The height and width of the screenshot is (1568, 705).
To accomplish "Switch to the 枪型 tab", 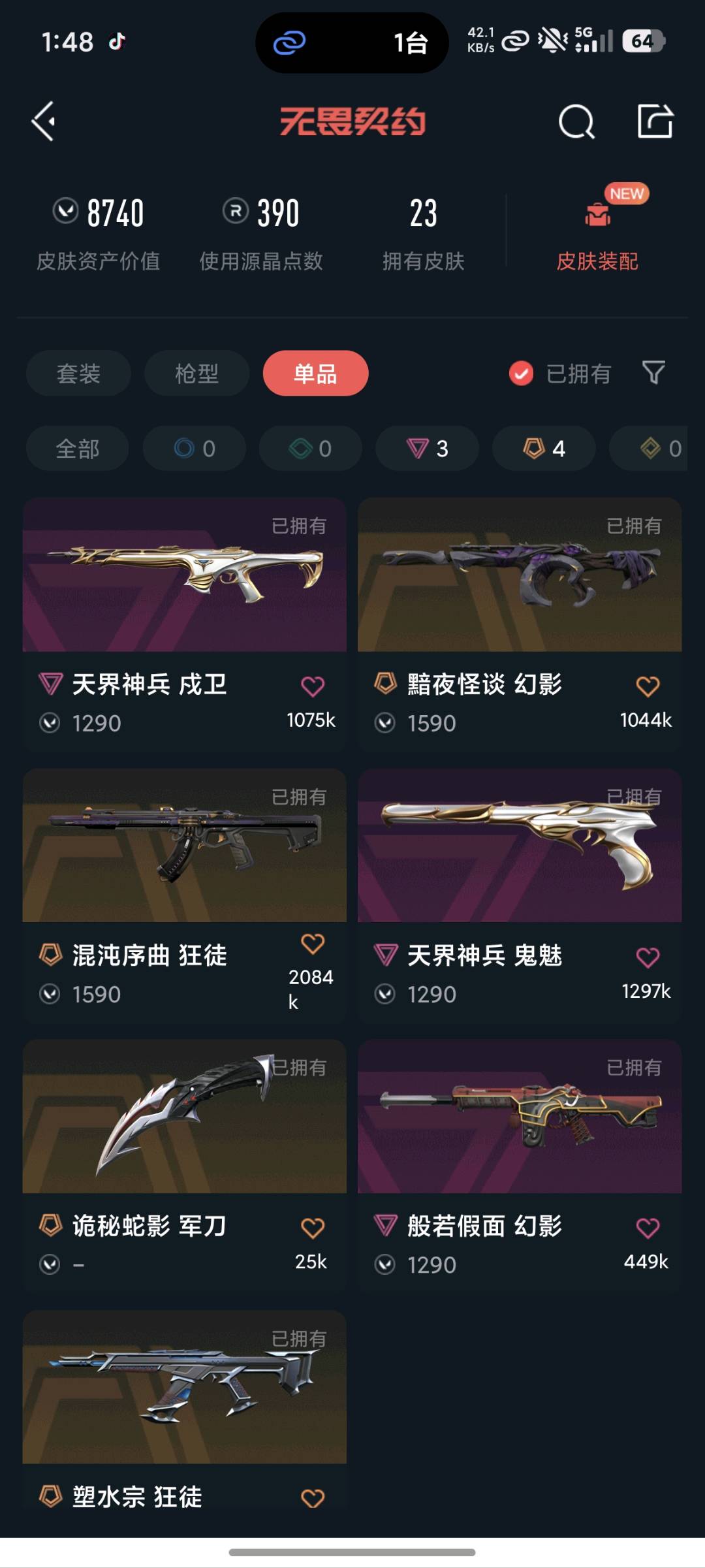I will (x=196, y=374).
